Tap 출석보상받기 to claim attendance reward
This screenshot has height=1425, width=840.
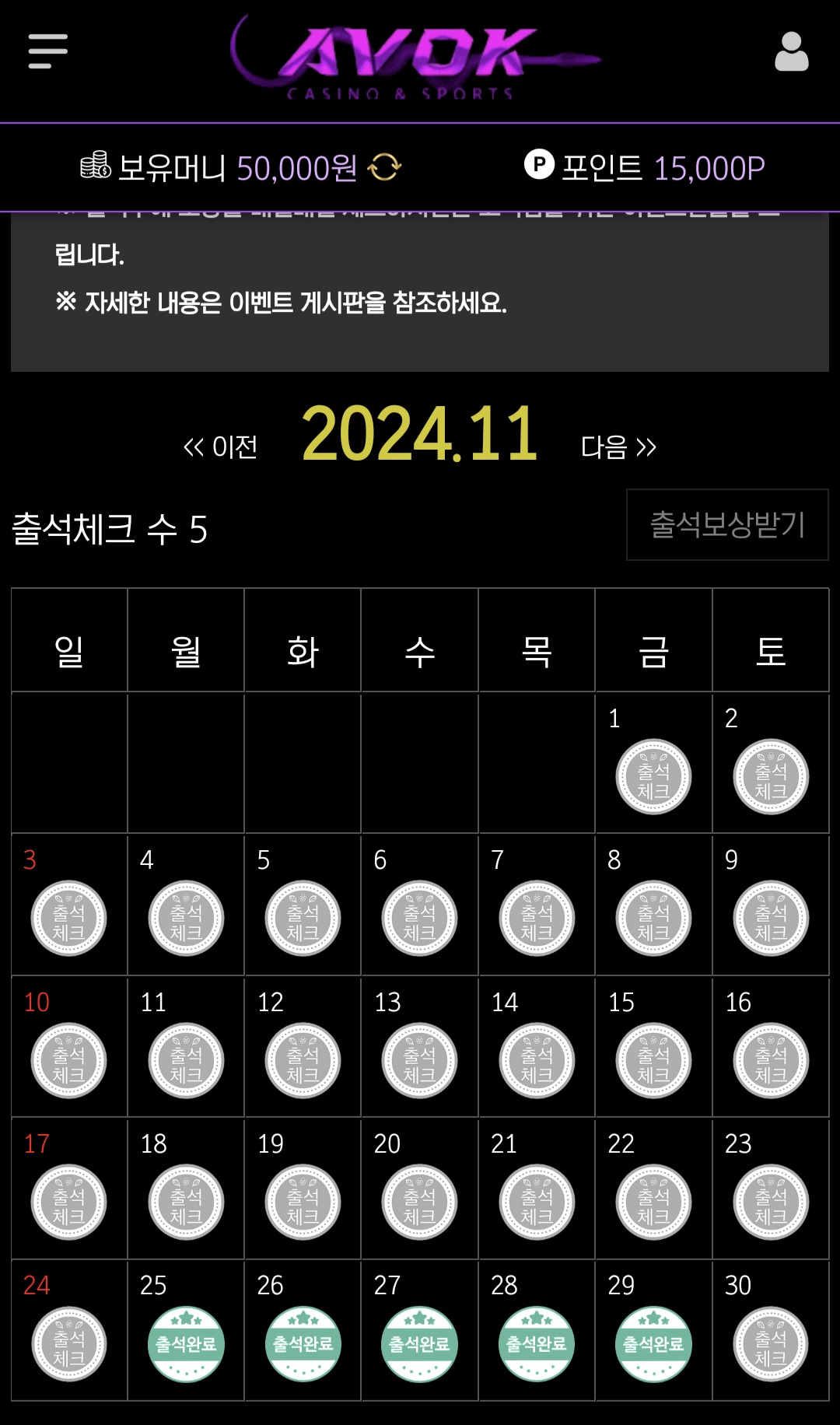pyautogui.click(x=726, y=524)
